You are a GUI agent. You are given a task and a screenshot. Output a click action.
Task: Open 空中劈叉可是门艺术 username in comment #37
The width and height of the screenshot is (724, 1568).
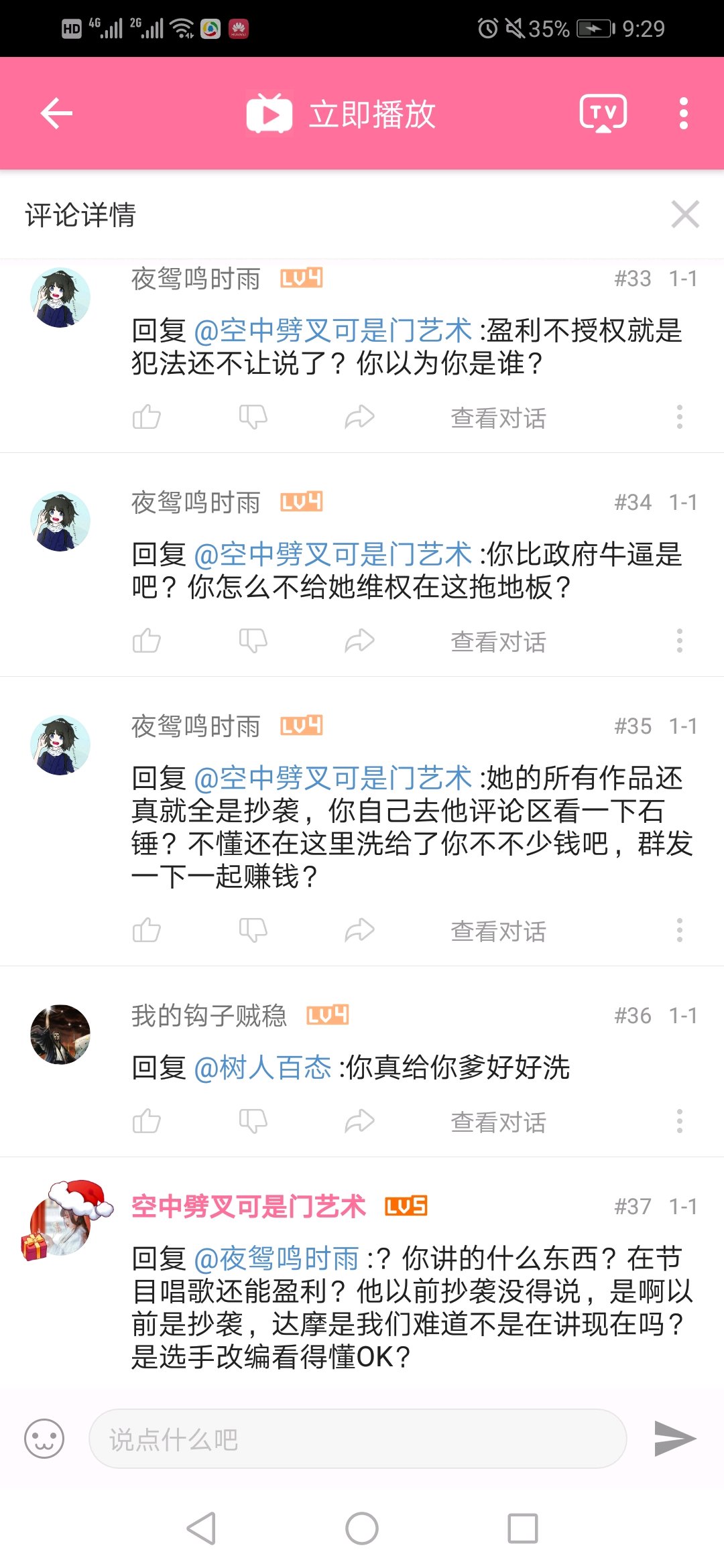[x=249, y=1206]
